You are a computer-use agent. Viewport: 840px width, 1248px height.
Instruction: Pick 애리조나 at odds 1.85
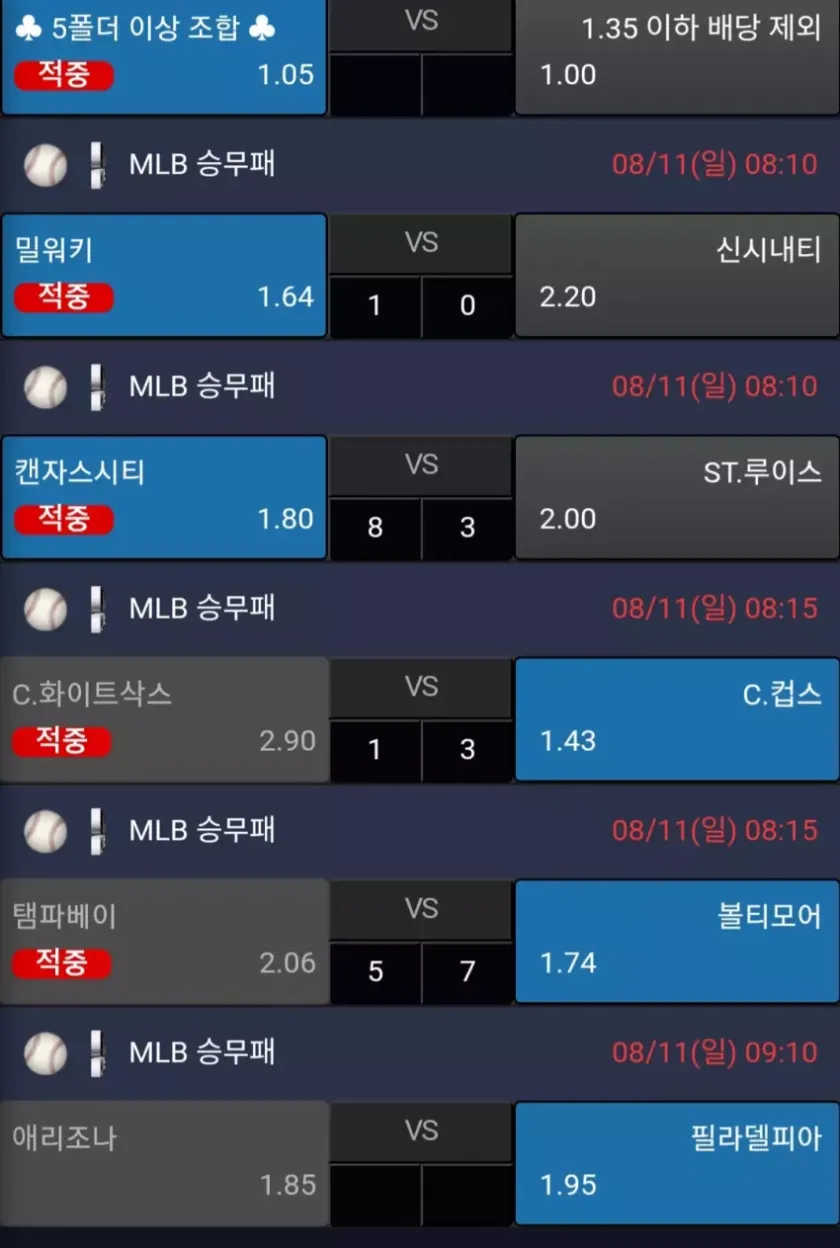164,1163
